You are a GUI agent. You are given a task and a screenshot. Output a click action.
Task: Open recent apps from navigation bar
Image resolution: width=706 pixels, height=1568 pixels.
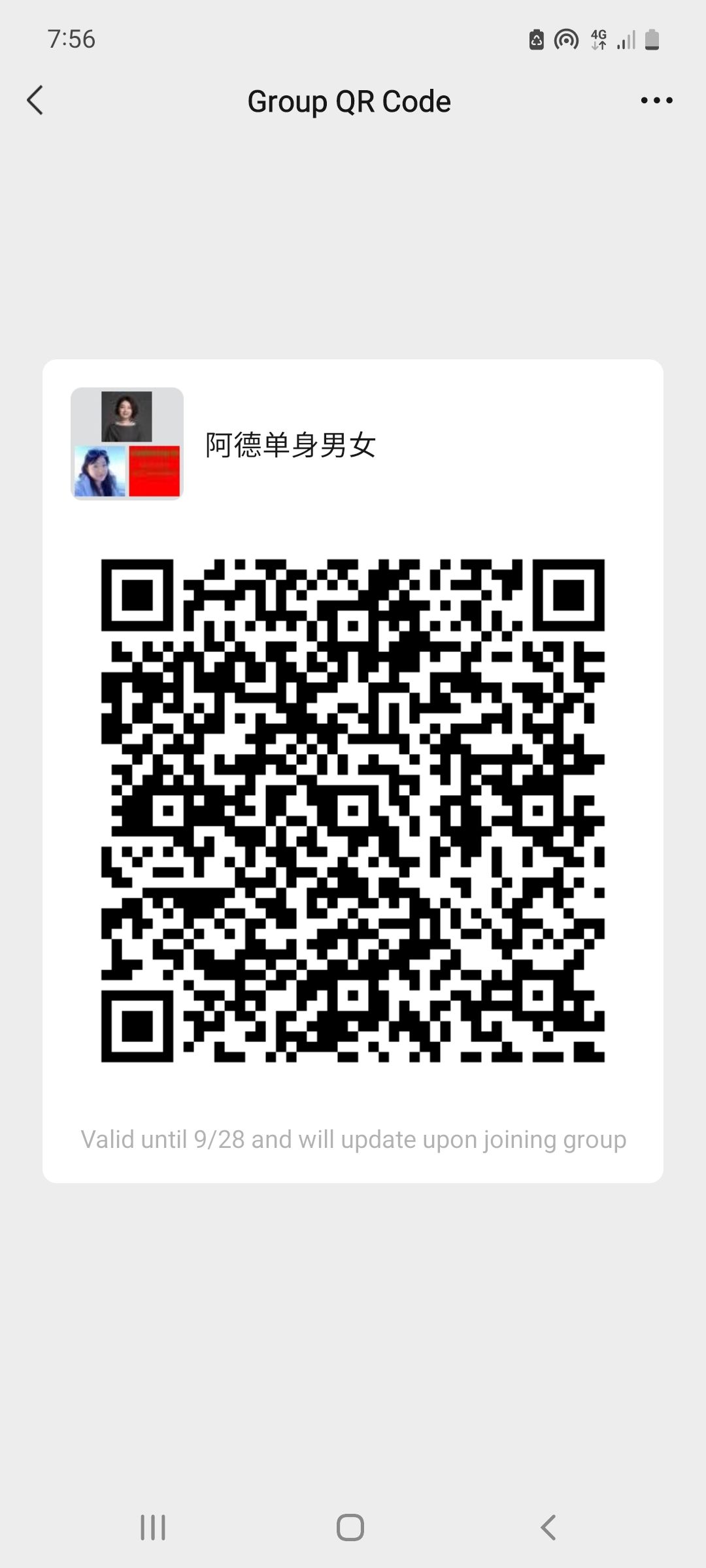click(152, 1527)
